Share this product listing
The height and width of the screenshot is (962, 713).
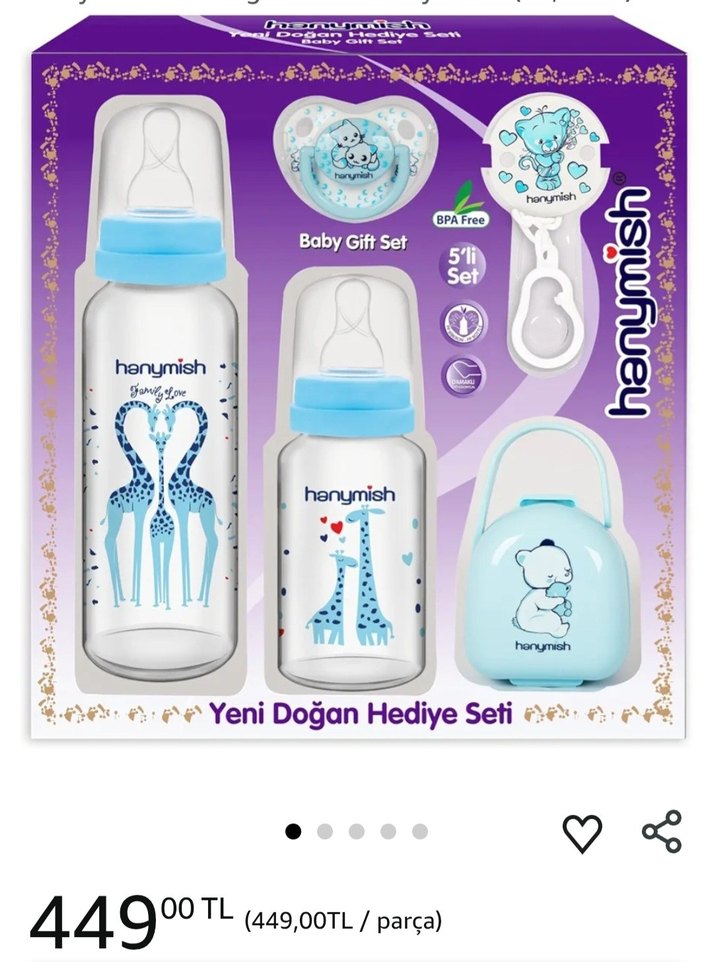[x=661, y=832]
